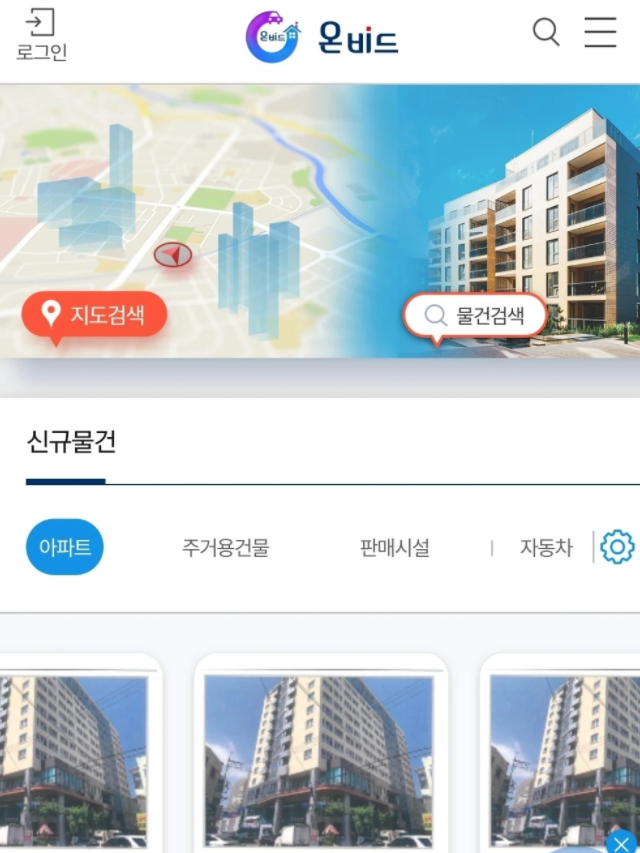Open 지도검색 map search

point(94,315)
